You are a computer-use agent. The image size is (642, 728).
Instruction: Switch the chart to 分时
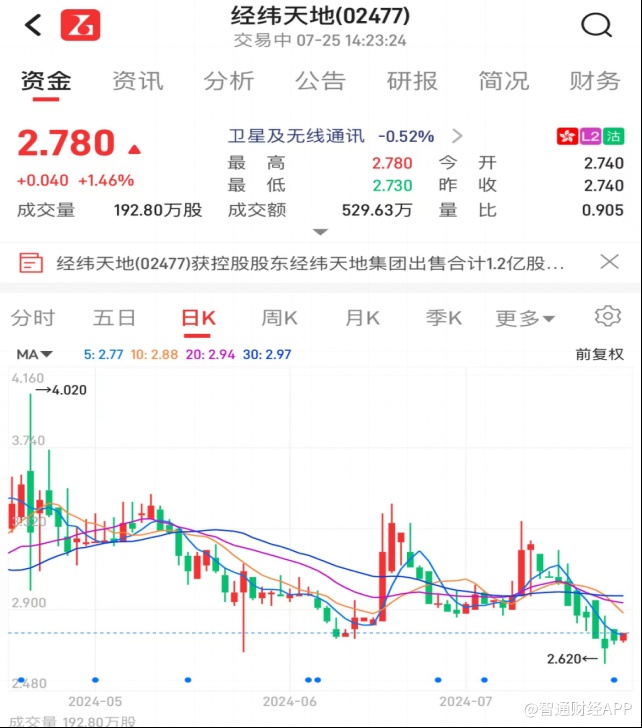tap(33, 318)
